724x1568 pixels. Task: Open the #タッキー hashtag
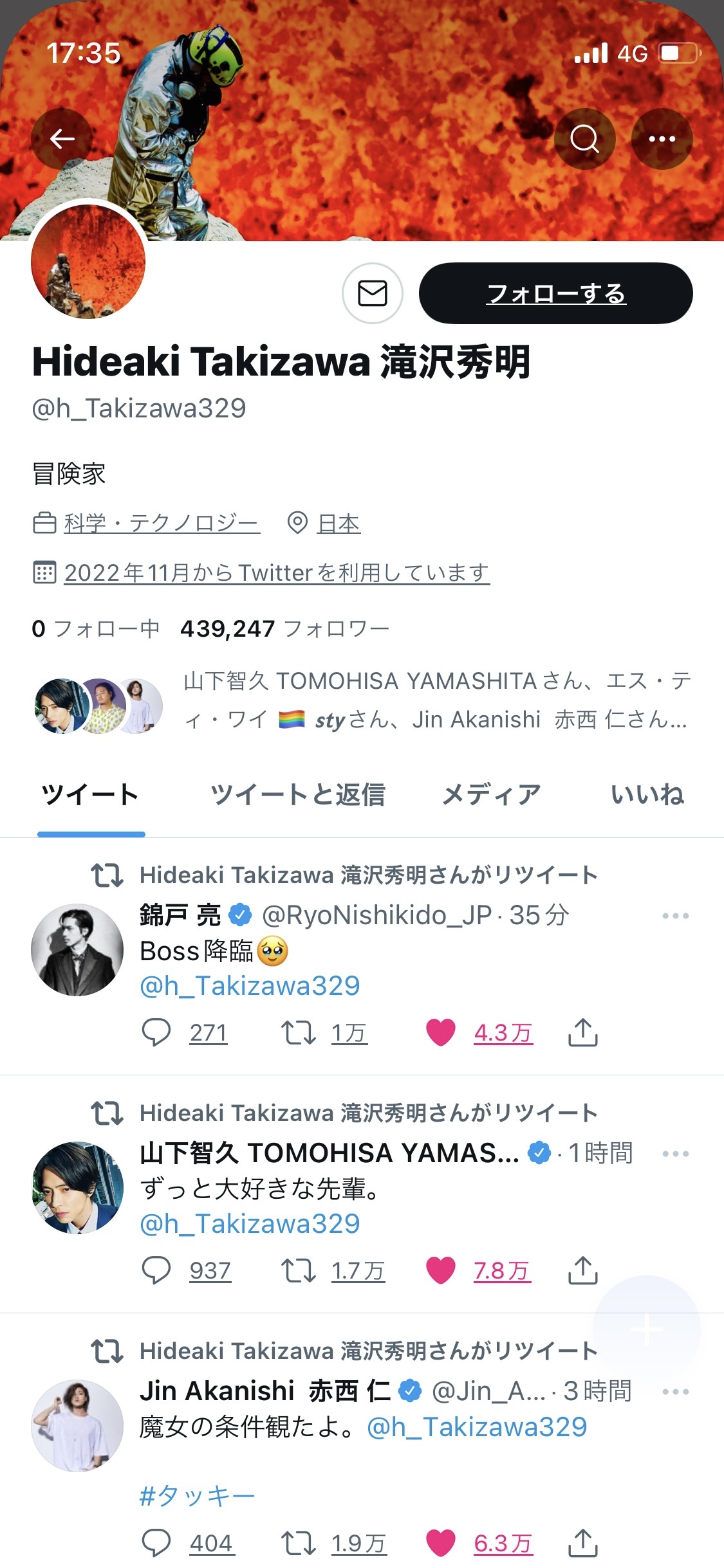click(197, 1497)
